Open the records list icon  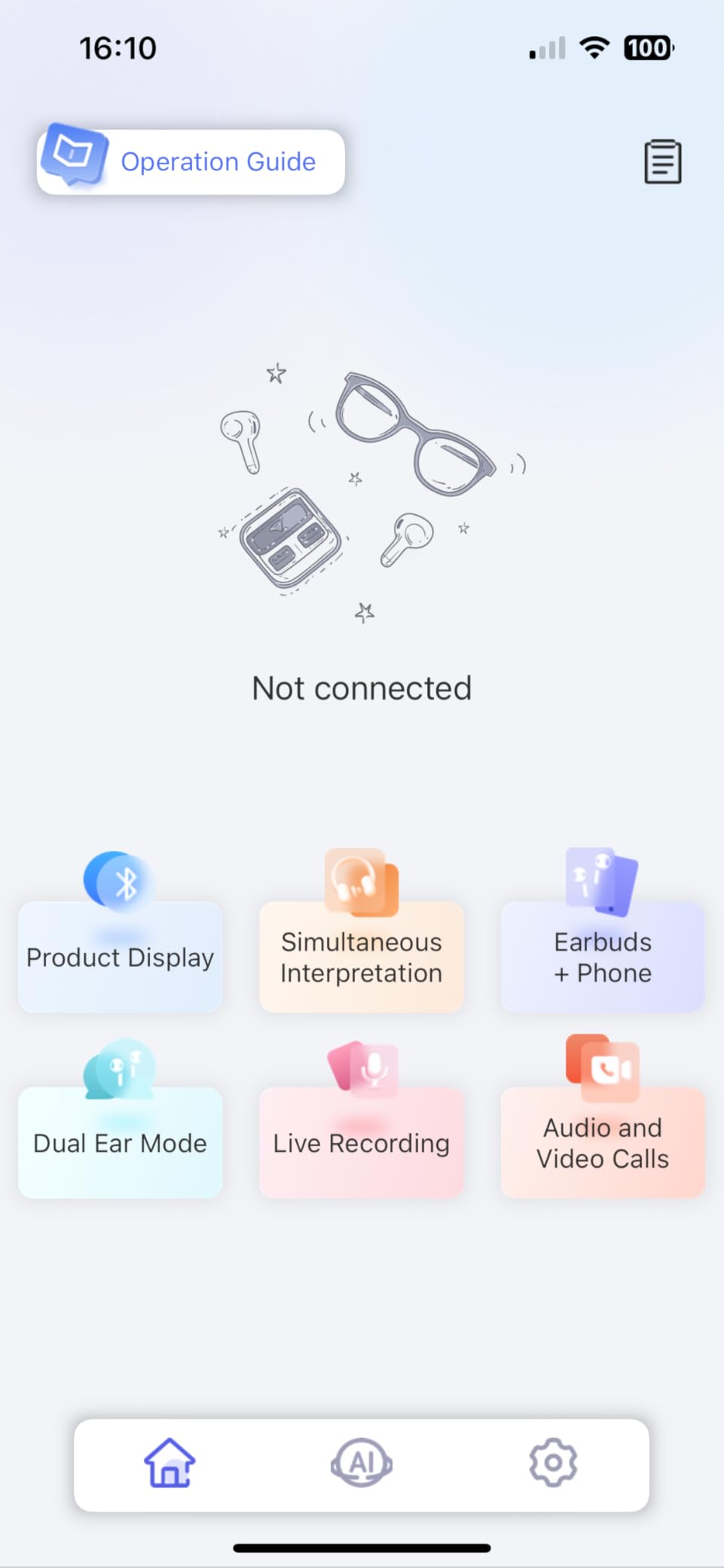(x=663, y=161)
